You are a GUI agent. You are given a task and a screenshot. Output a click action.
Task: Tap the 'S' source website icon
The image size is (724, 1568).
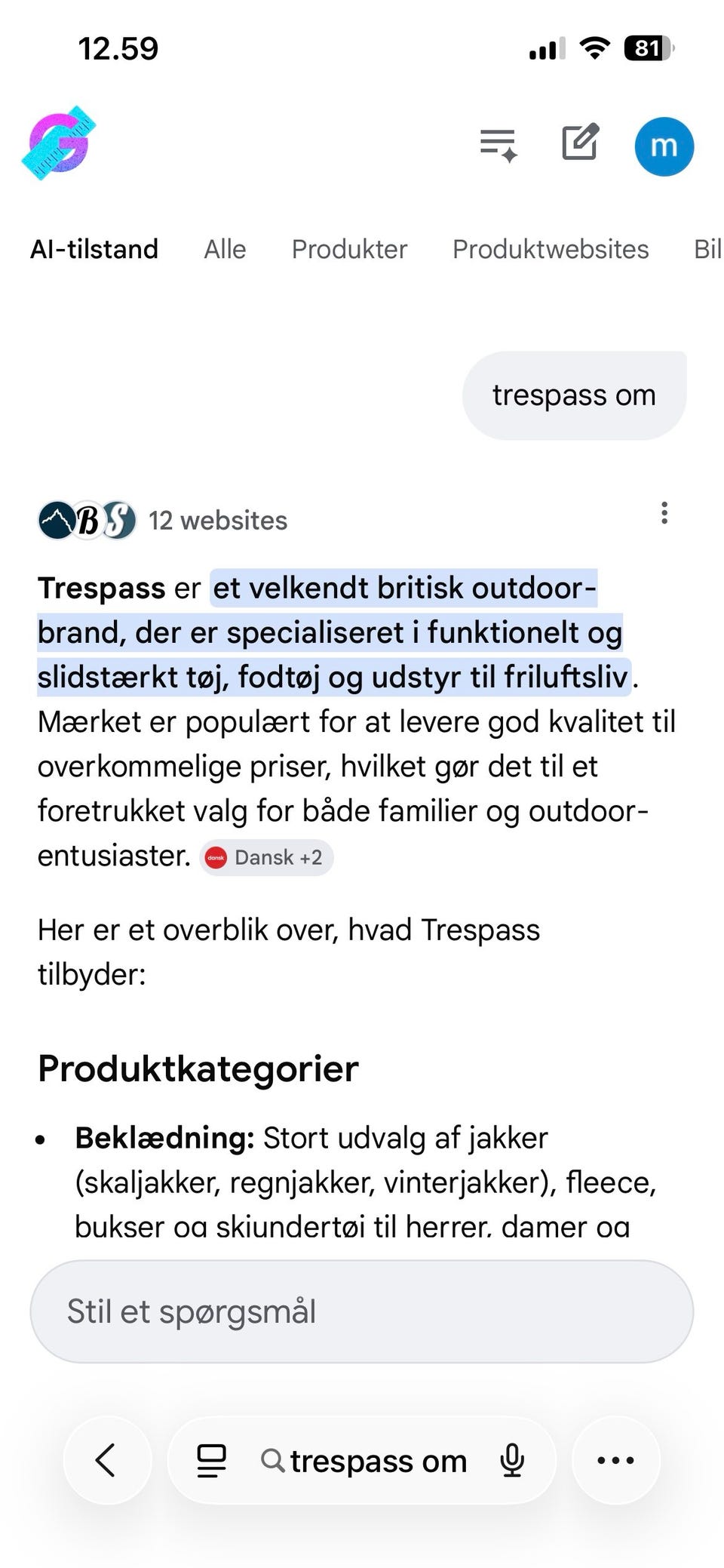tap(118, 520)
